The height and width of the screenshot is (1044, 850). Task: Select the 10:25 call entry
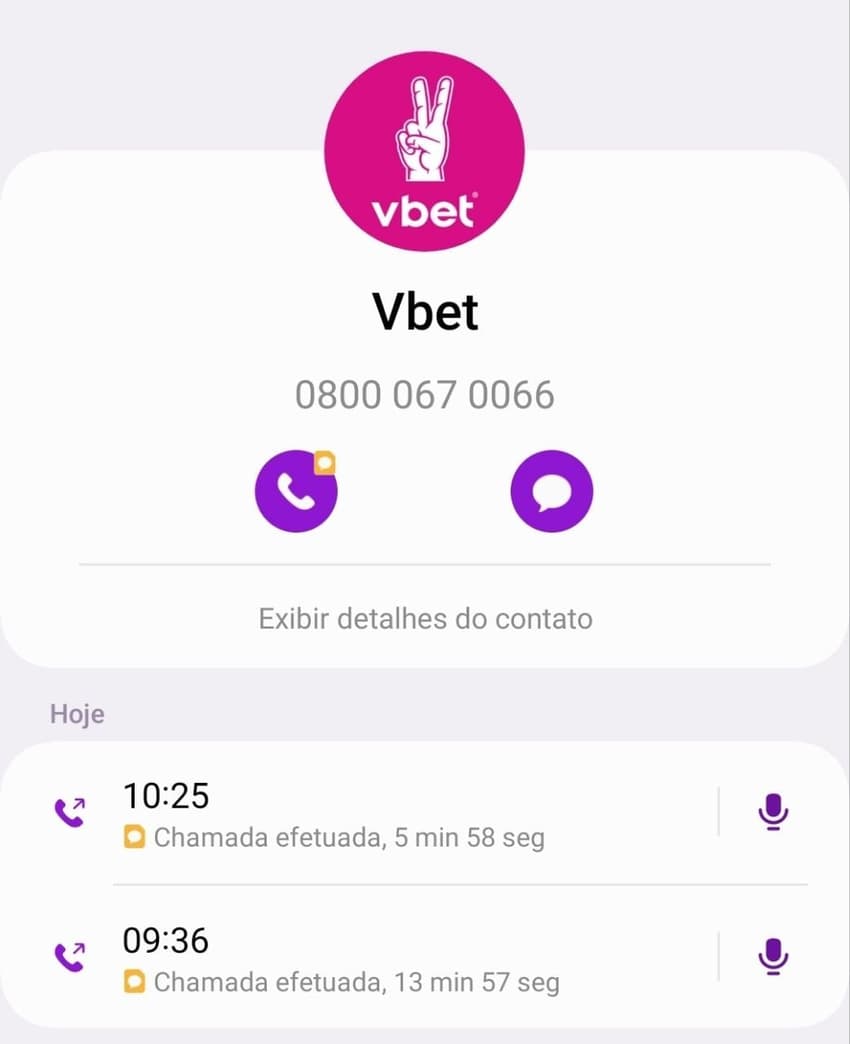pos(400,812)
